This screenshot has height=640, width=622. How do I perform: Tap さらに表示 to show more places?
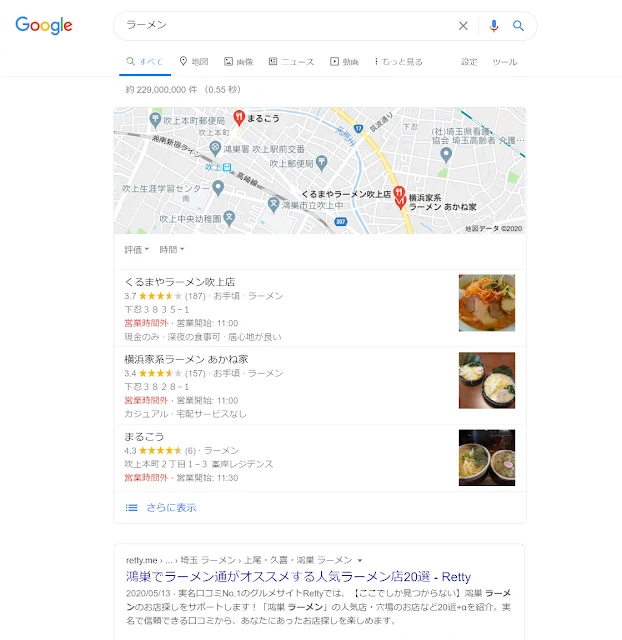coord(171,507)
